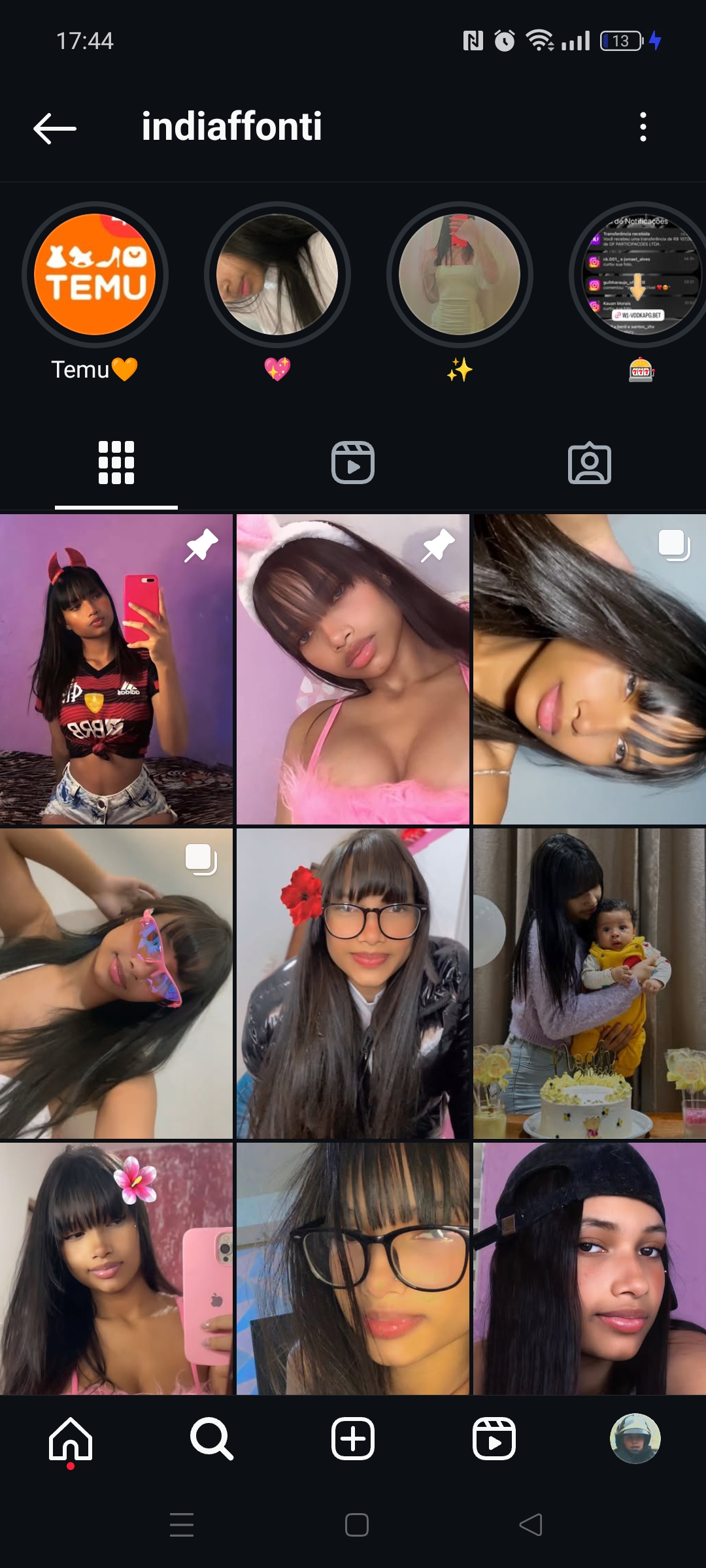Viewport: 706px width, 1568px height.
Task: Create a new post with plus button
Action: click(x=353, y=1439)
